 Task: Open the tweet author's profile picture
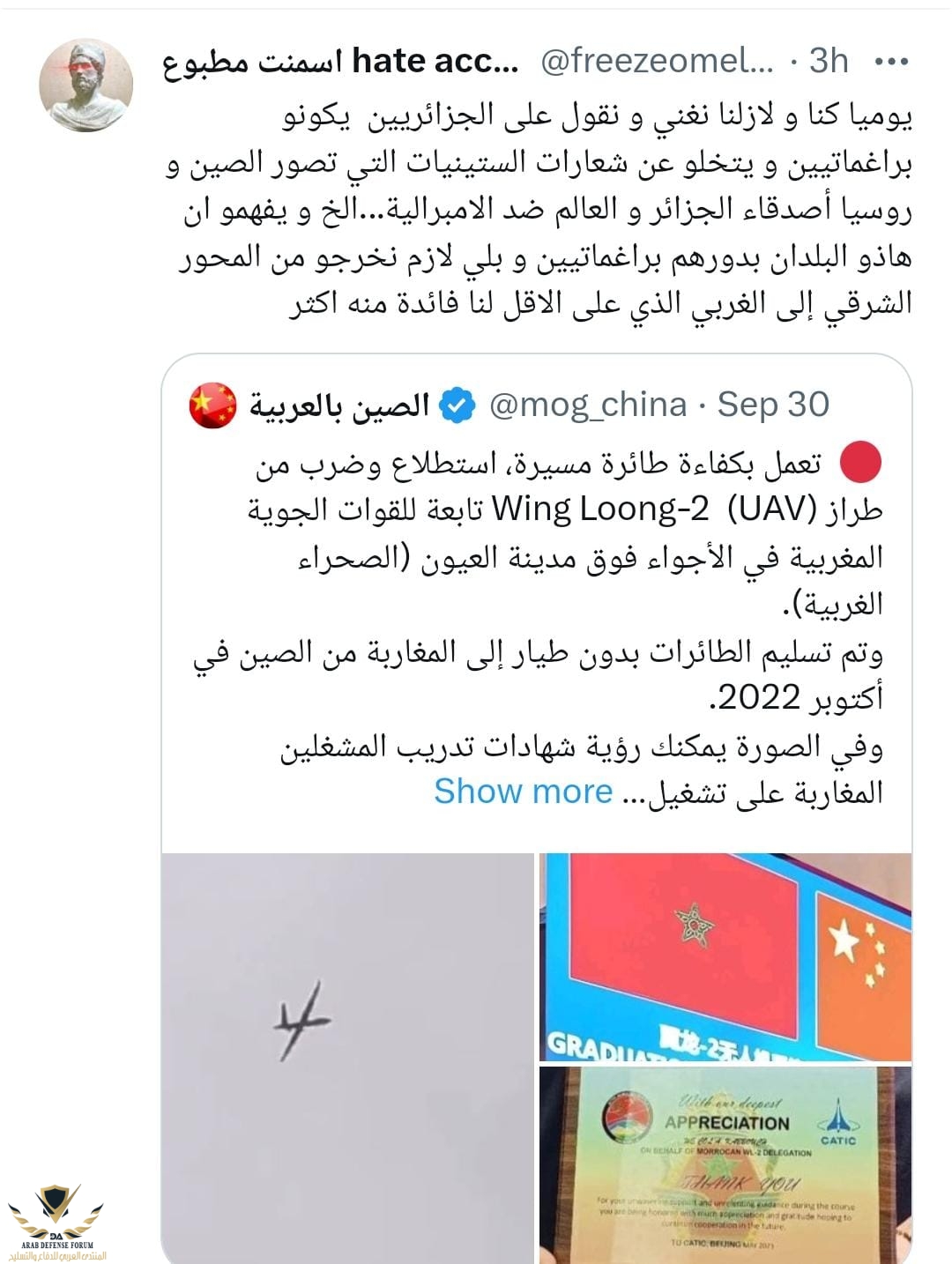pyautogui.click(x=86, y=86)
